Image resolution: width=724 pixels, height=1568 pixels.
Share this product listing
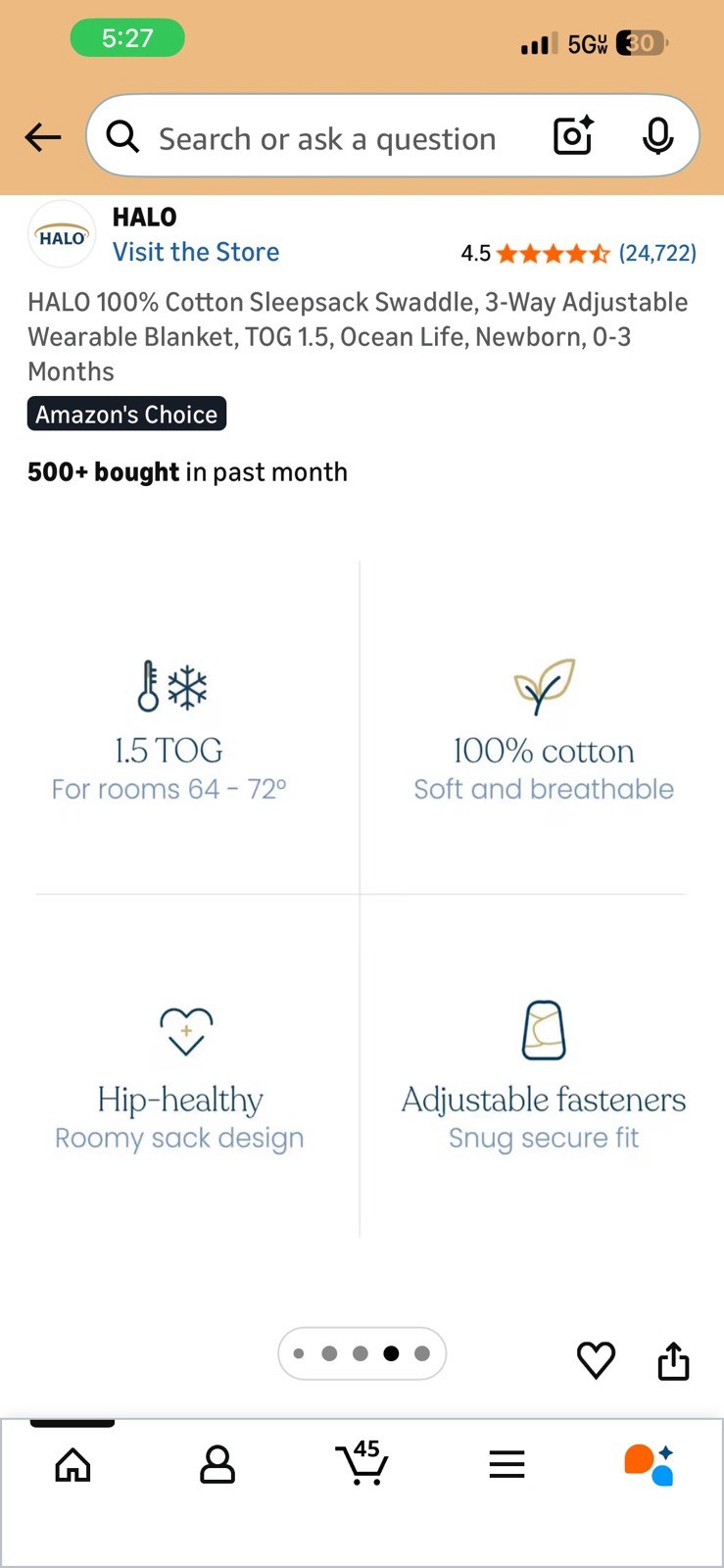pos(673,1360)
